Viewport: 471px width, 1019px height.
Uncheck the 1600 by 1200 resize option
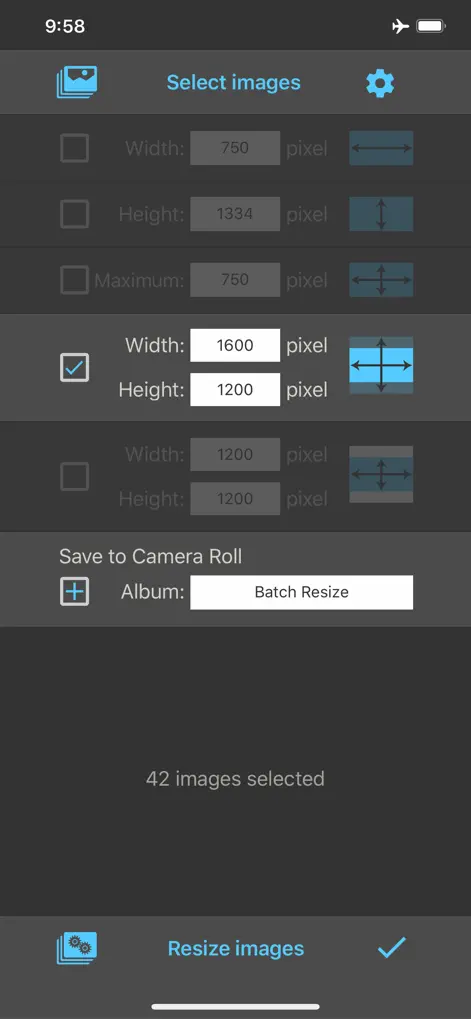[75, 367]
